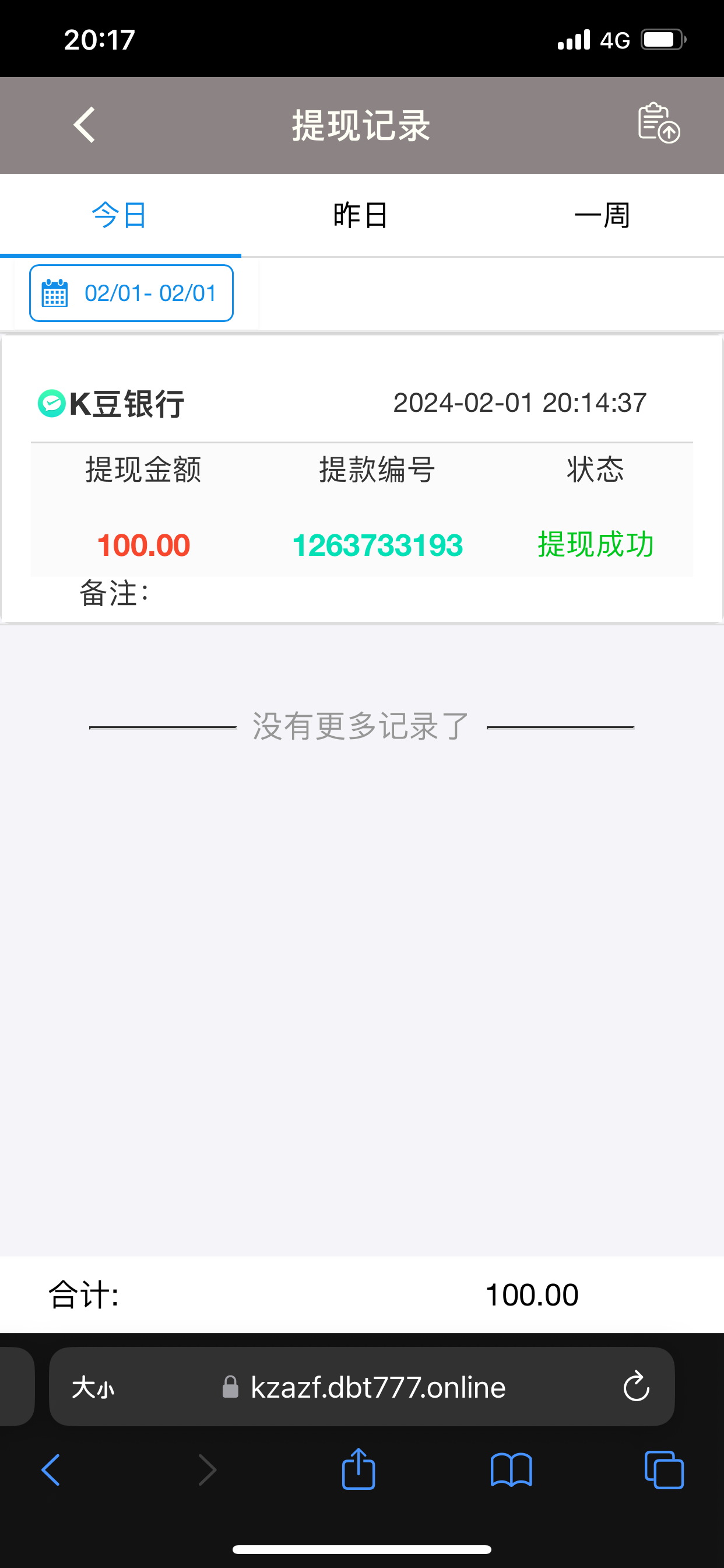This screenshot has height=1568, width=724.
Task: Open Safari bookmarks
Action: click(x=511, y=1470)
